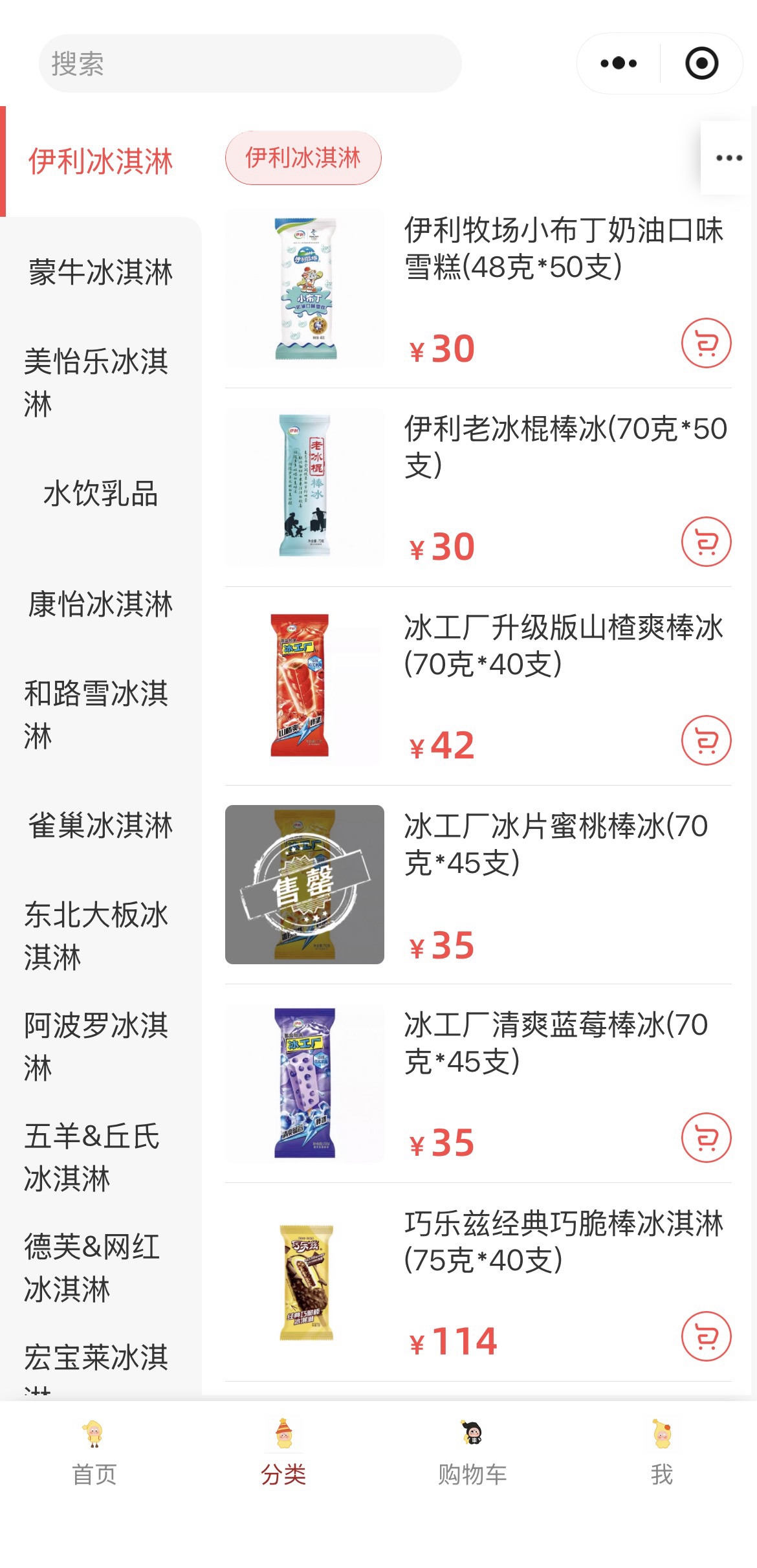Select the 美怡乐冰淇淋 category

click(x=97, y=382)
